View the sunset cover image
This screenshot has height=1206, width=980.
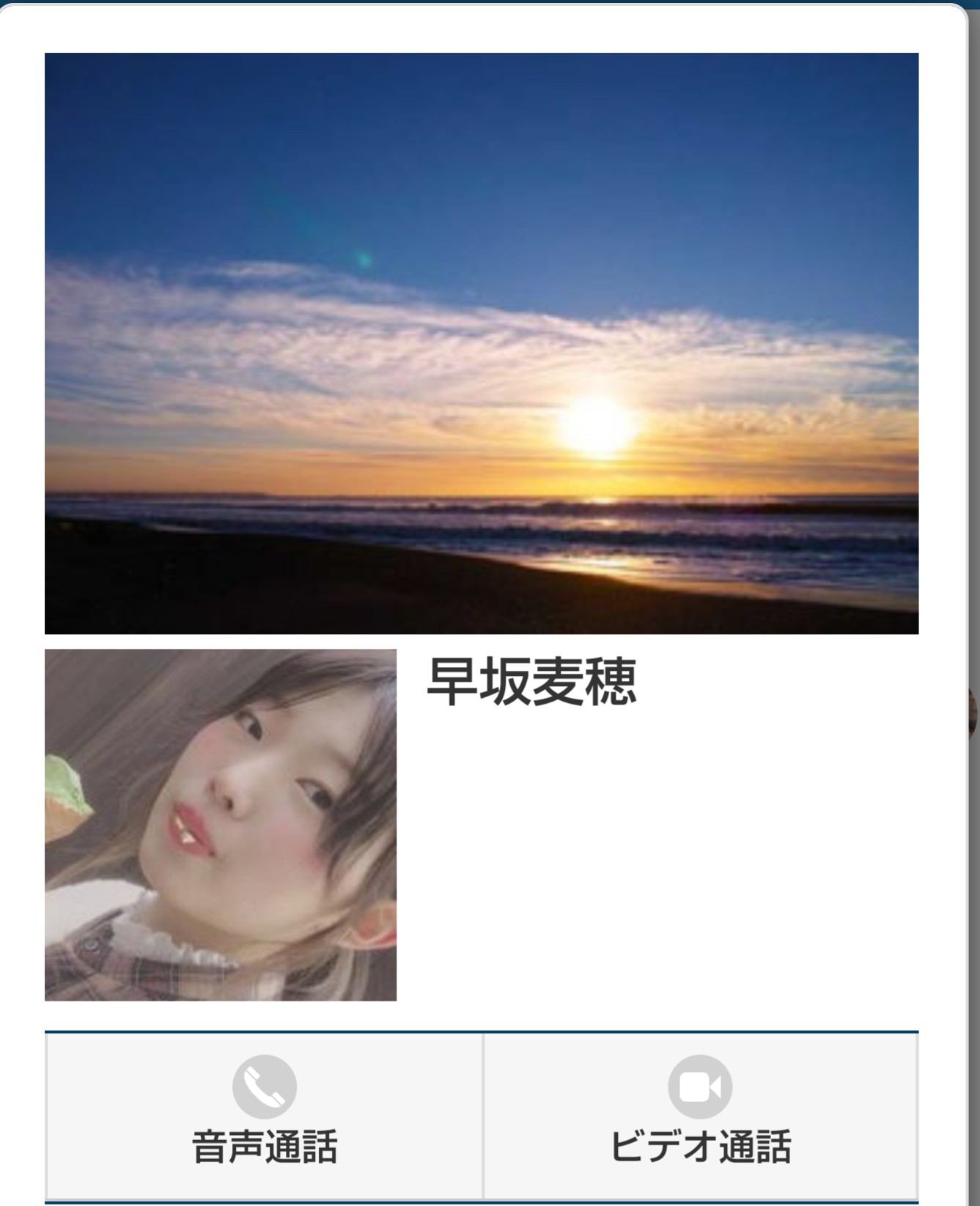click(x=482, y=343)
